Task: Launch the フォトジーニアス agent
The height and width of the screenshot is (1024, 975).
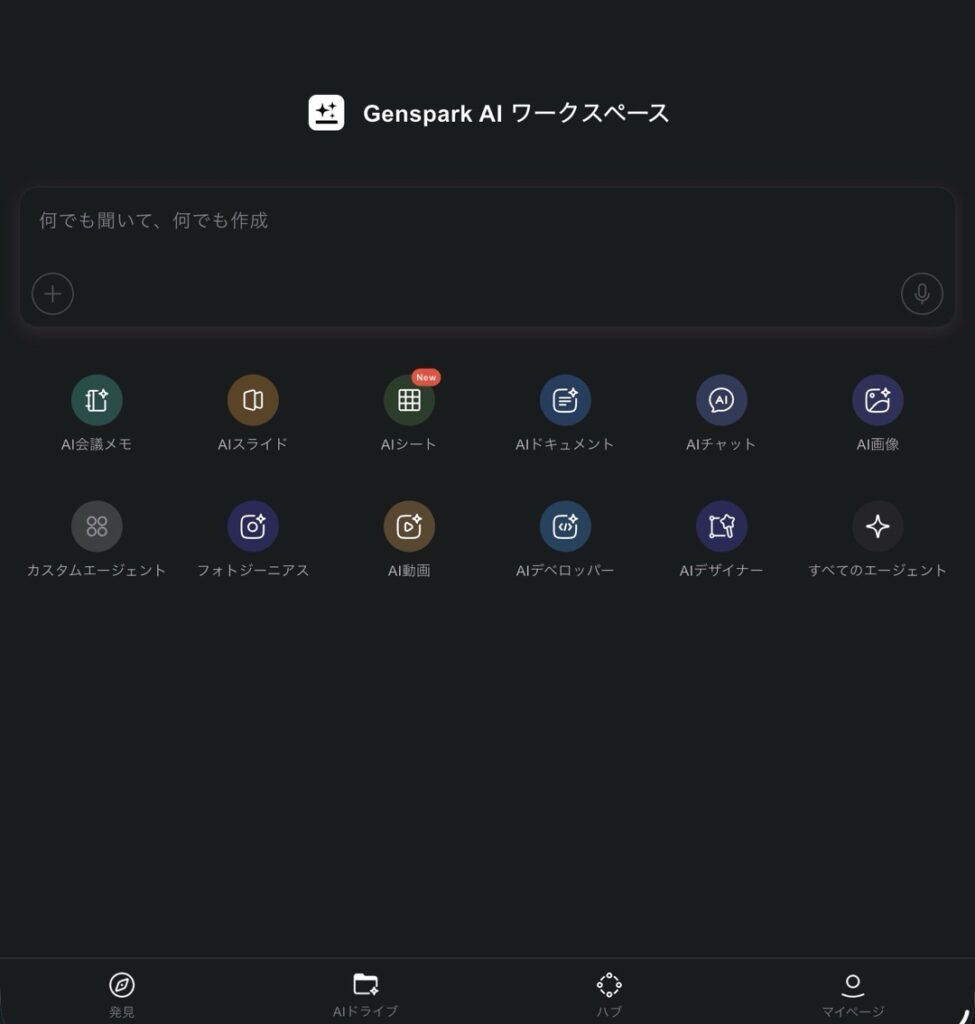Action: (x=253, y=527)
